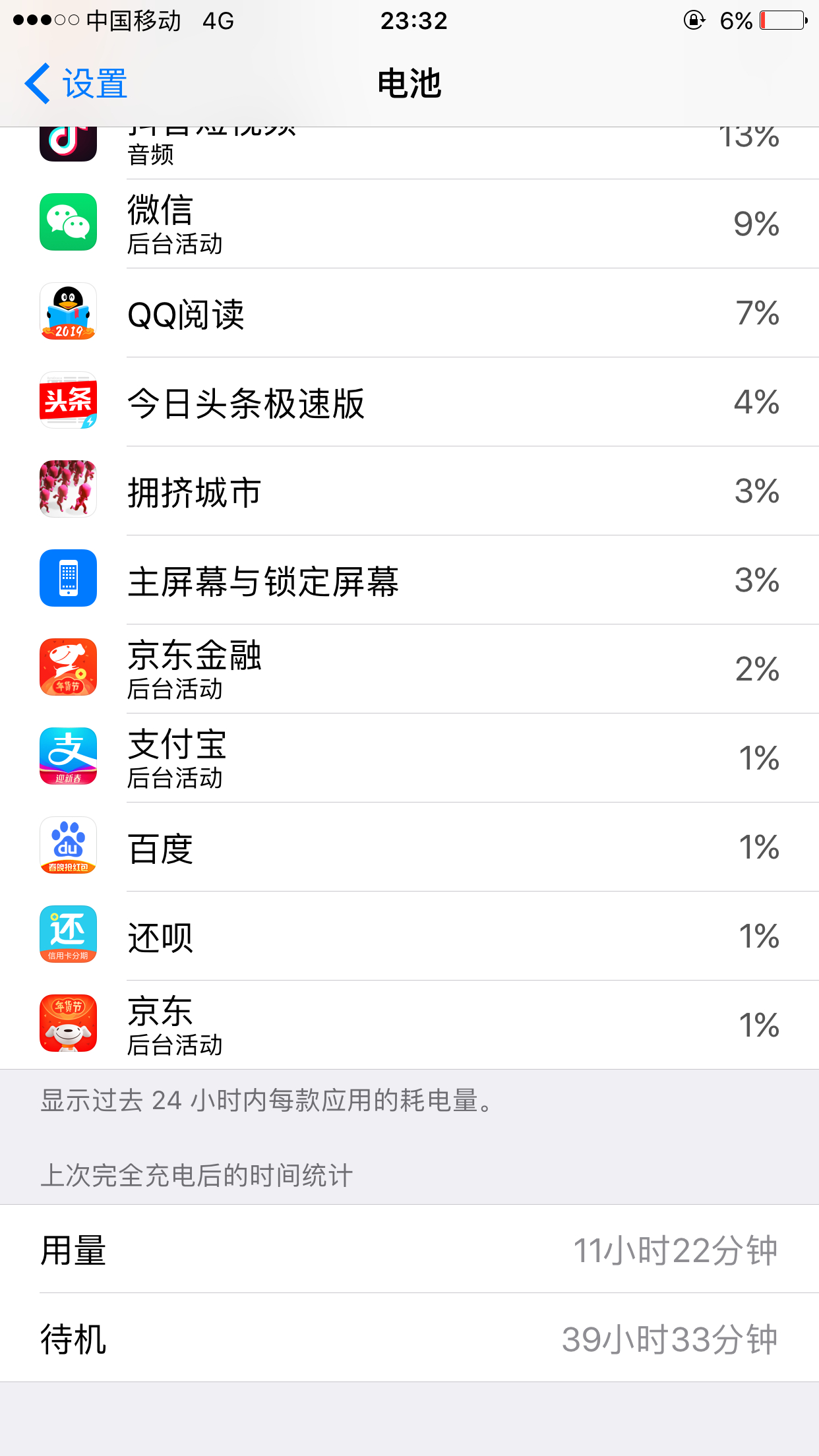The image size is (819, 1456).
Task: Go back to 设置
Action: [76, 84]
